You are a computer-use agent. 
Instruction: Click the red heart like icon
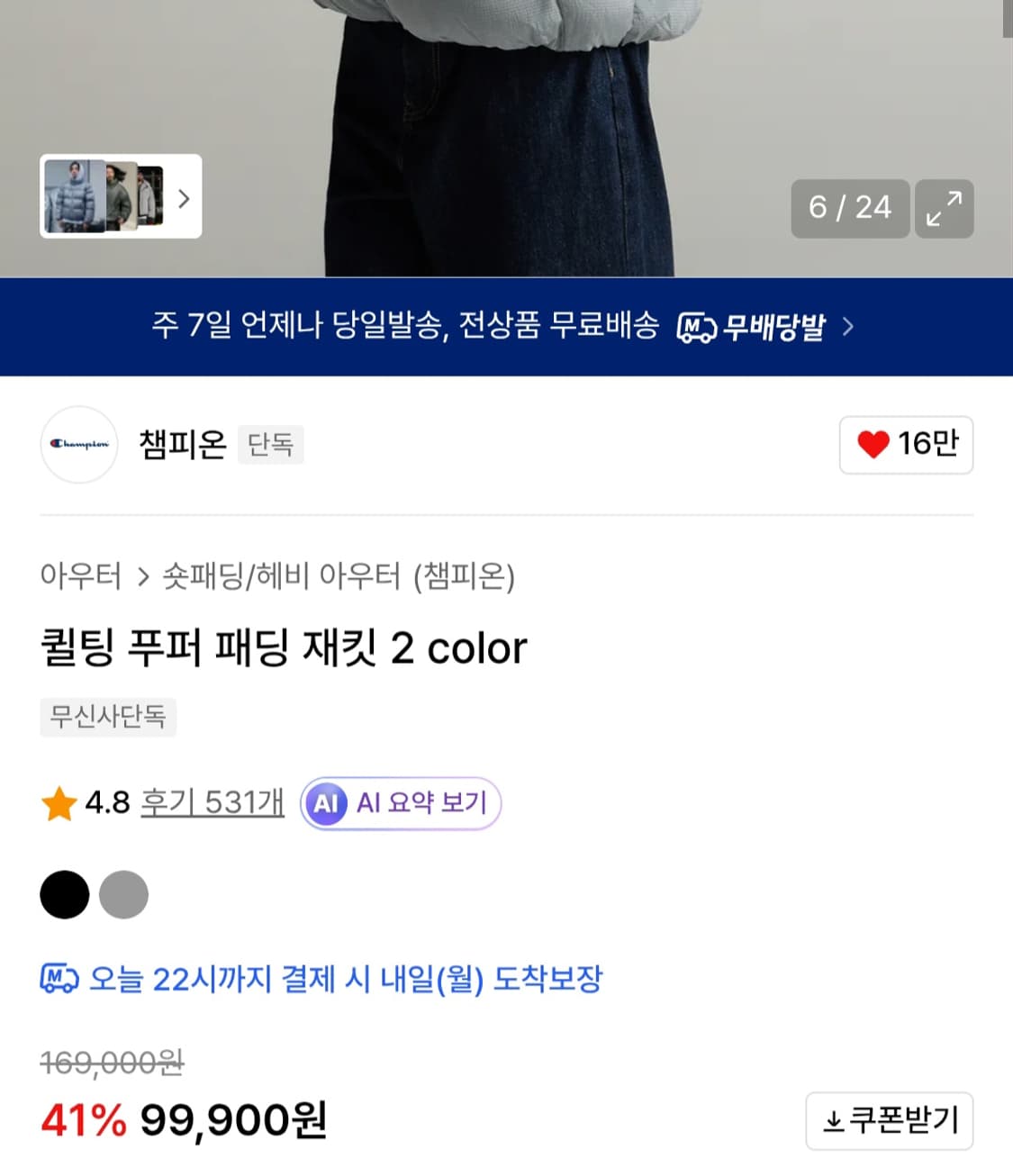(873, 444)
